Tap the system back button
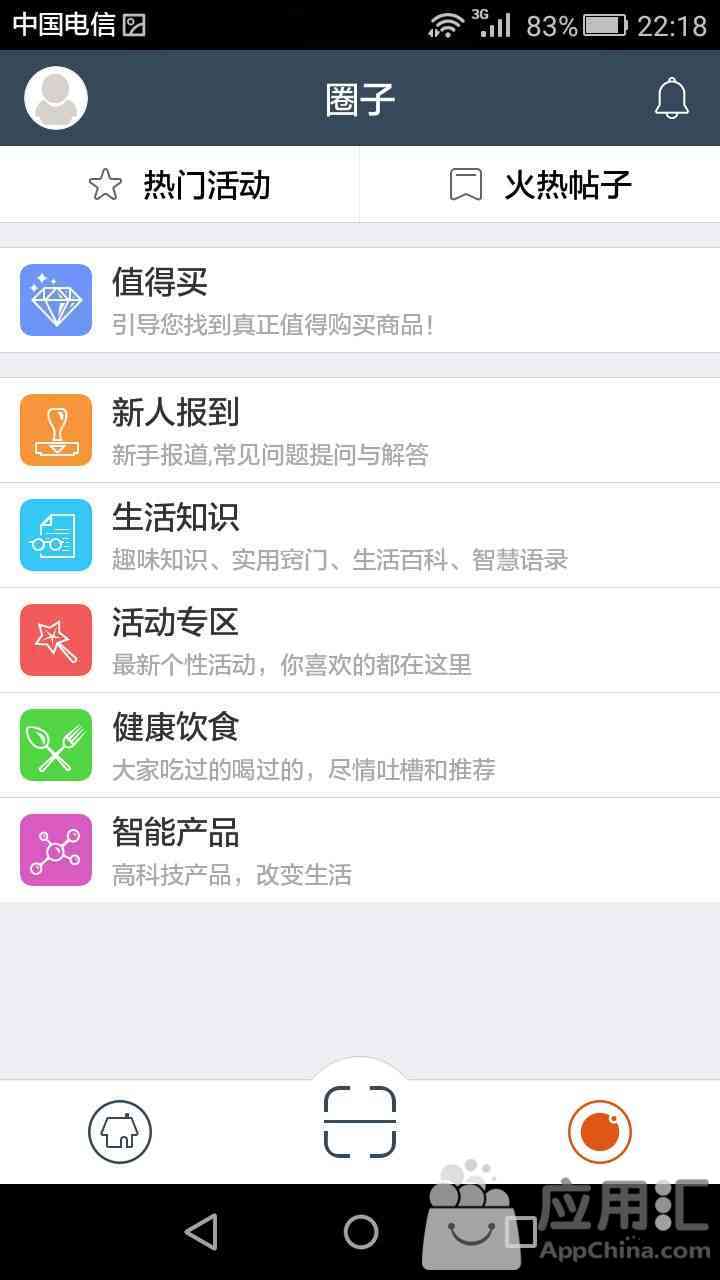The width and height of the screenshot is (720, 1280). point(201,1232)
